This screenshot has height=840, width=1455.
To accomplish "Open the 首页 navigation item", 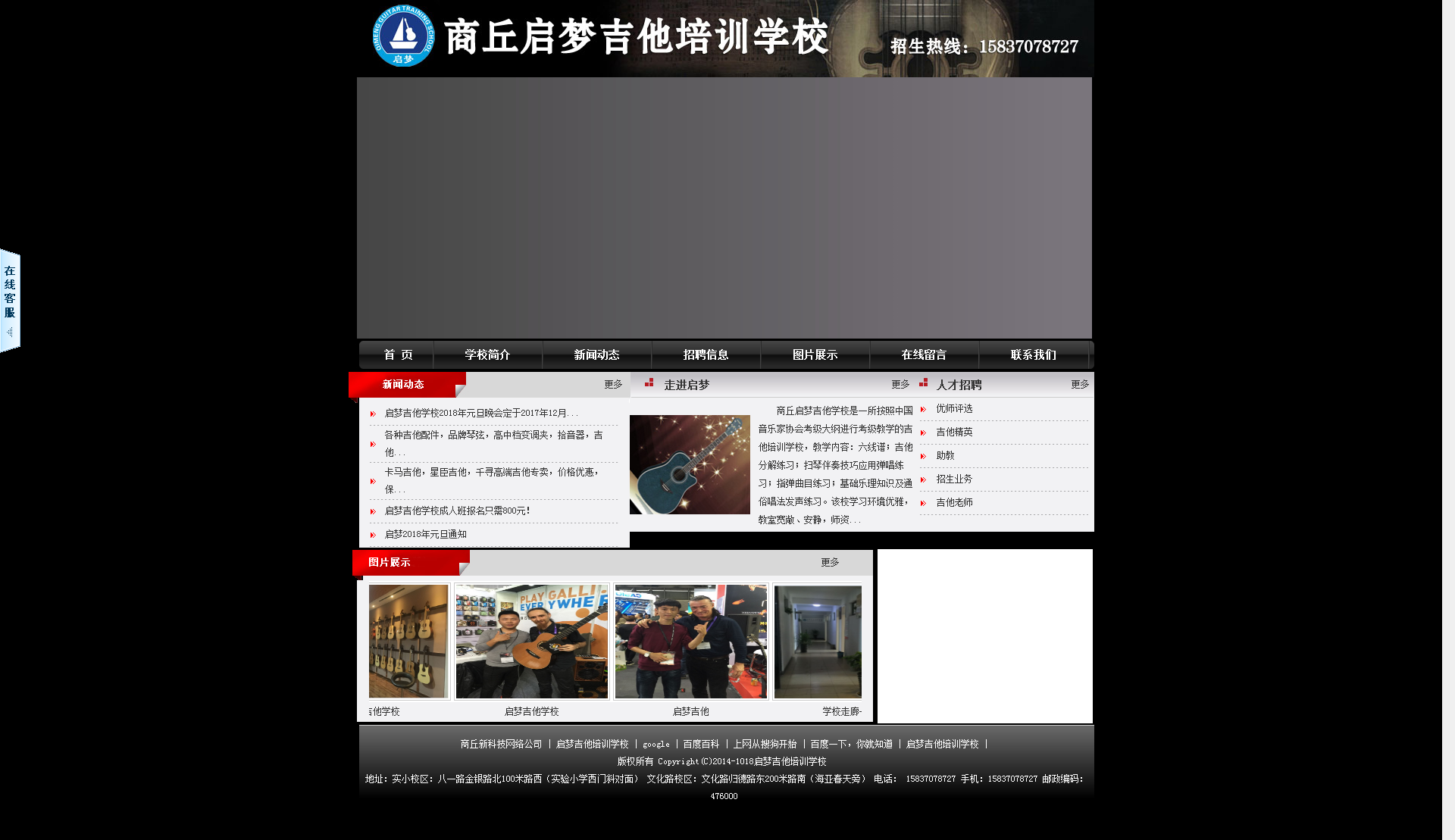I will [398, 355].
